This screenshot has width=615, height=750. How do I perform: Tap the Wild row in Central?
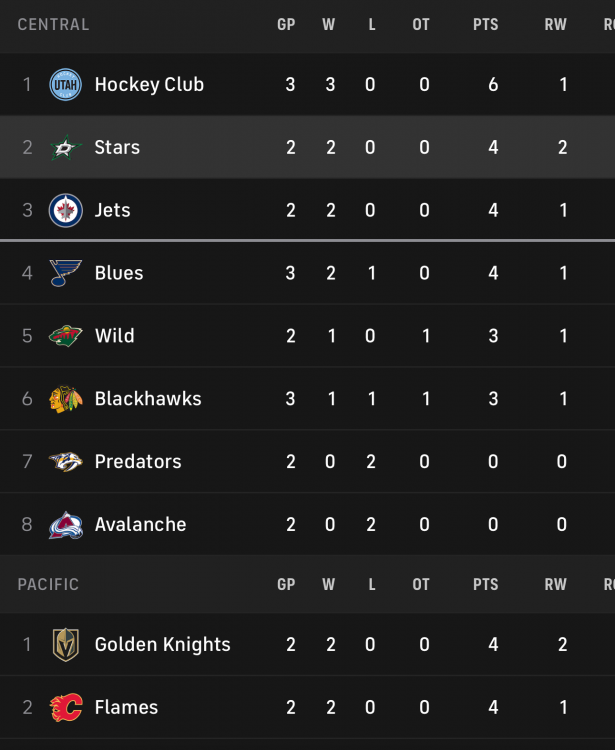tap(114, 336)
